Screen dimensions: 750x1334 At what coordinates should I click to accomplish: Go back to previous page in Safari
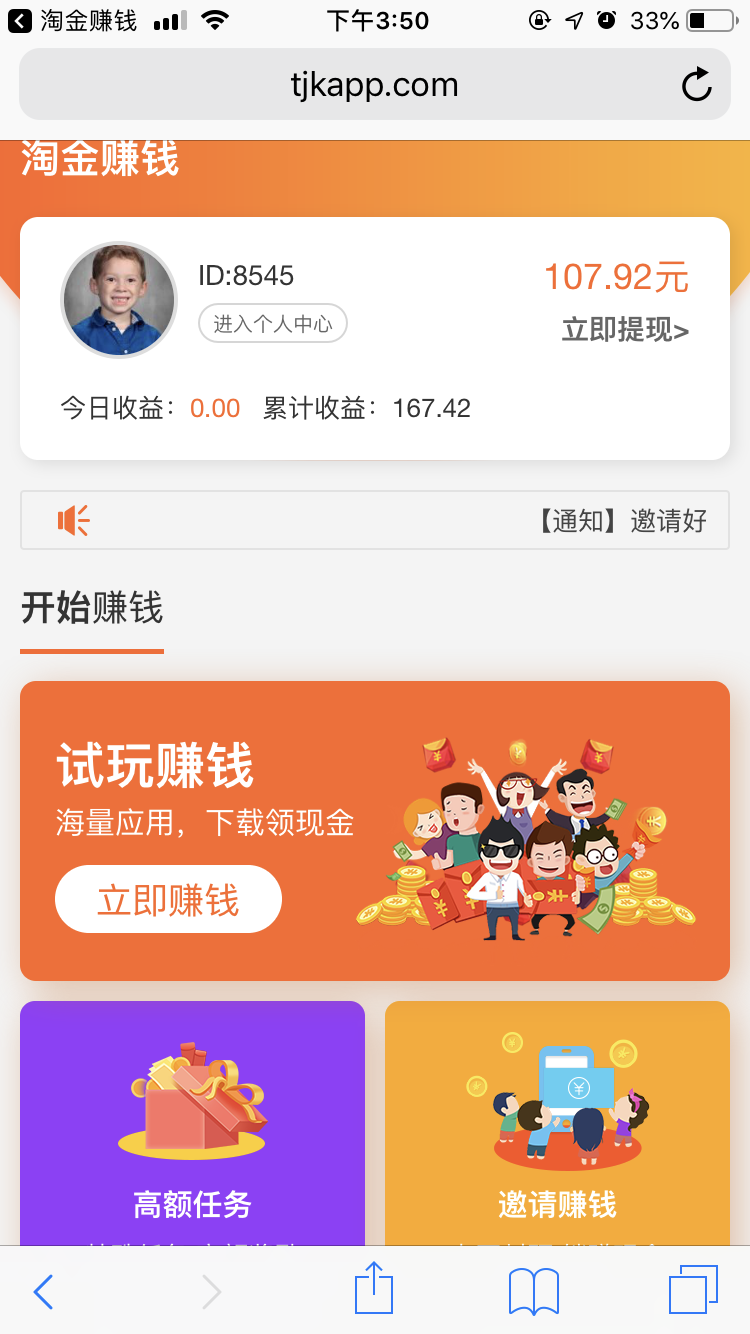[x=43, y=1291]
